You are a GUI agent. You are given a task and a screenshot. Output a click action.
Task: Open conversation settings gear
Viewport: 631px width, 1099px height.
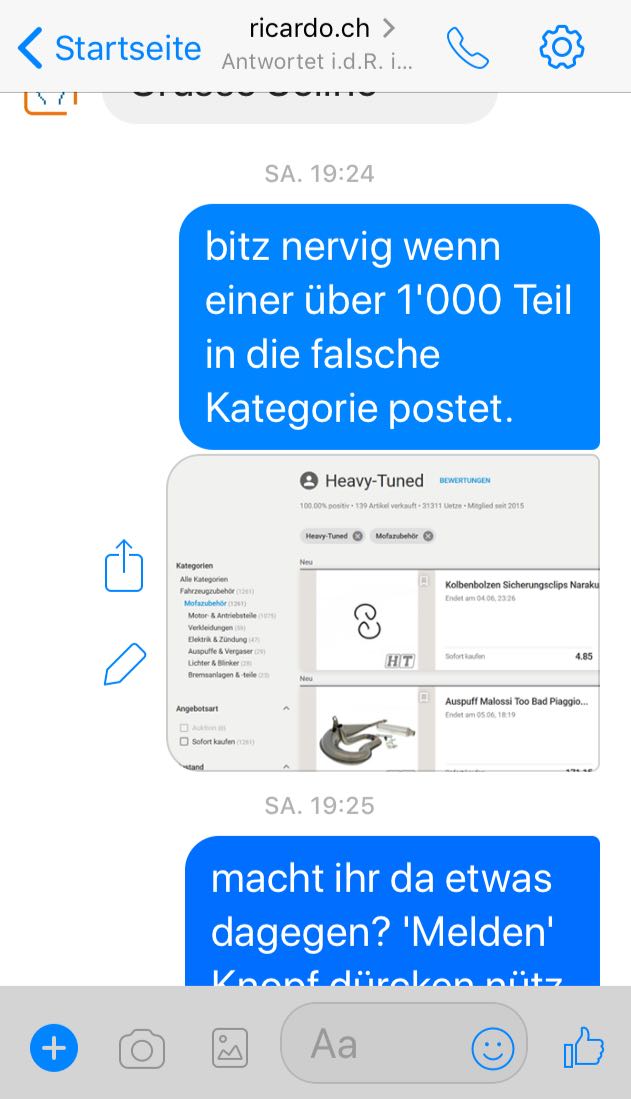pyautogui.click(x=562, y=47)
